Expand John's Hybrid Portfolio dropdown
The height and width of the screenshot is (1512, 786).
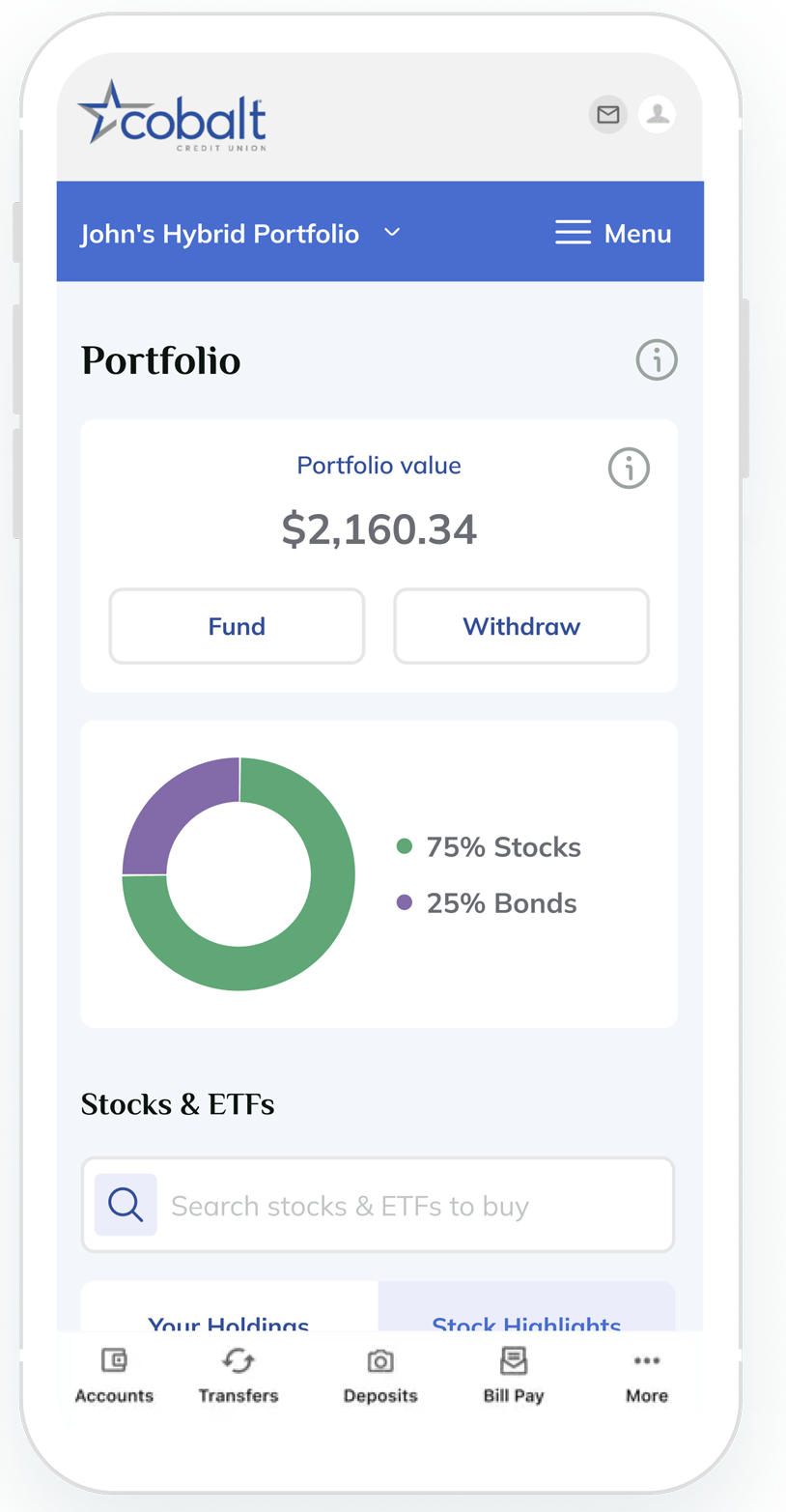(240, 234)
